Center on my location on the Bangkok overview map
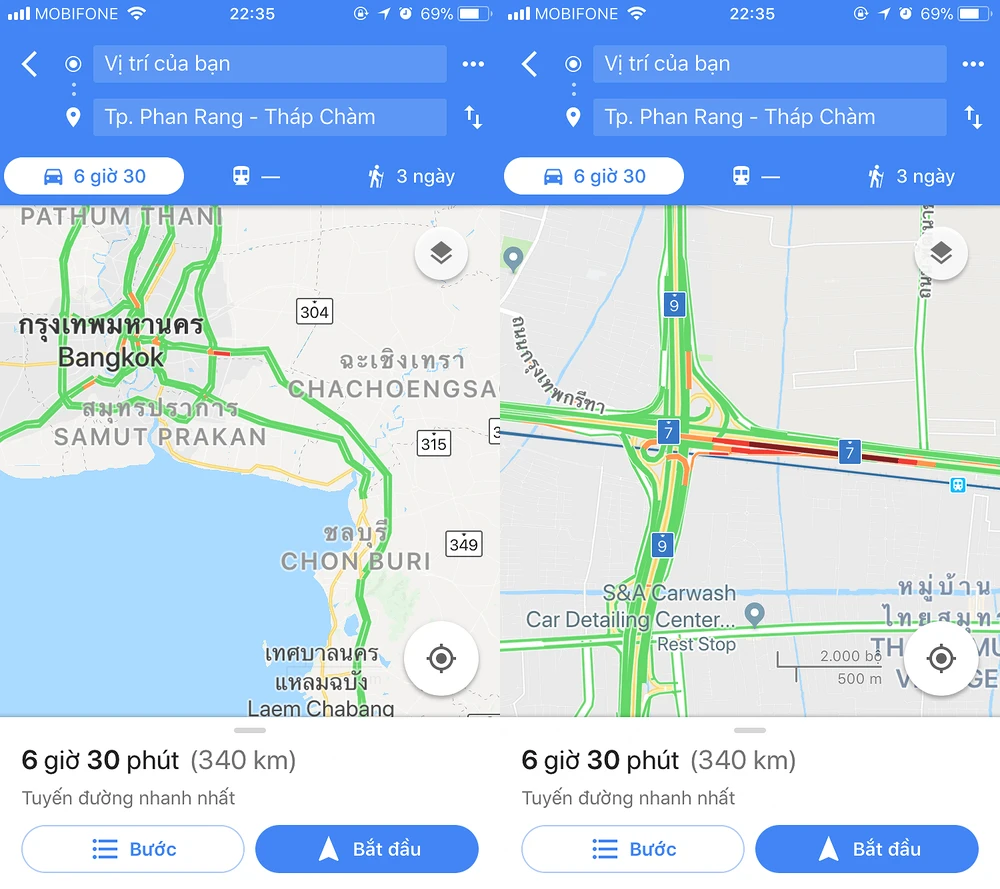 click(441, 659)
